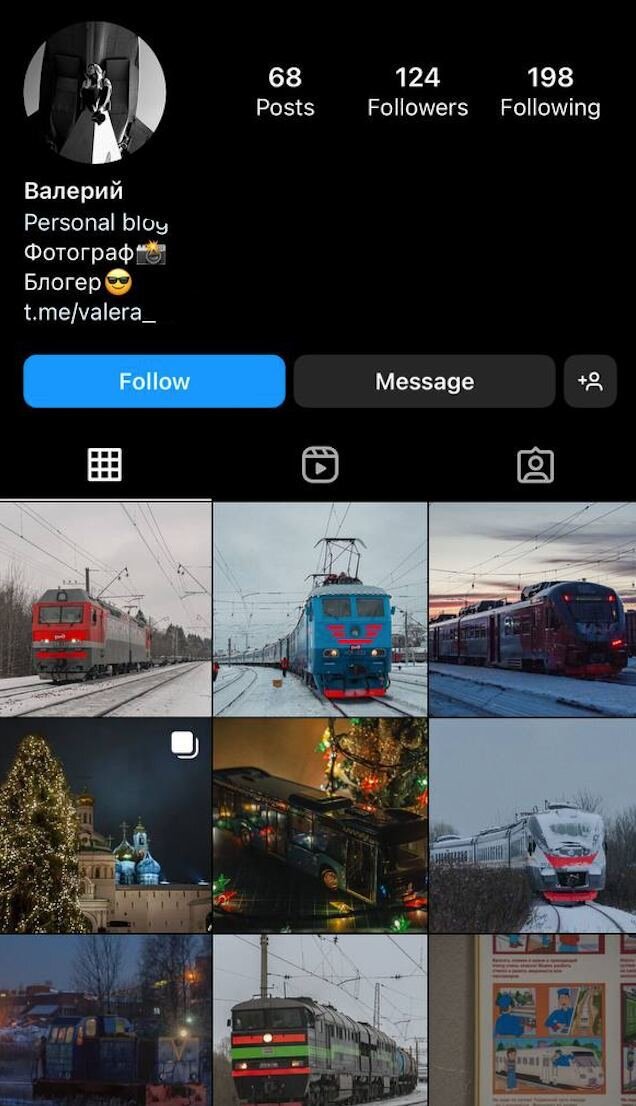Switch to the posts grid tab
This screenshot has height=1106, width=636.
(105, 465)
